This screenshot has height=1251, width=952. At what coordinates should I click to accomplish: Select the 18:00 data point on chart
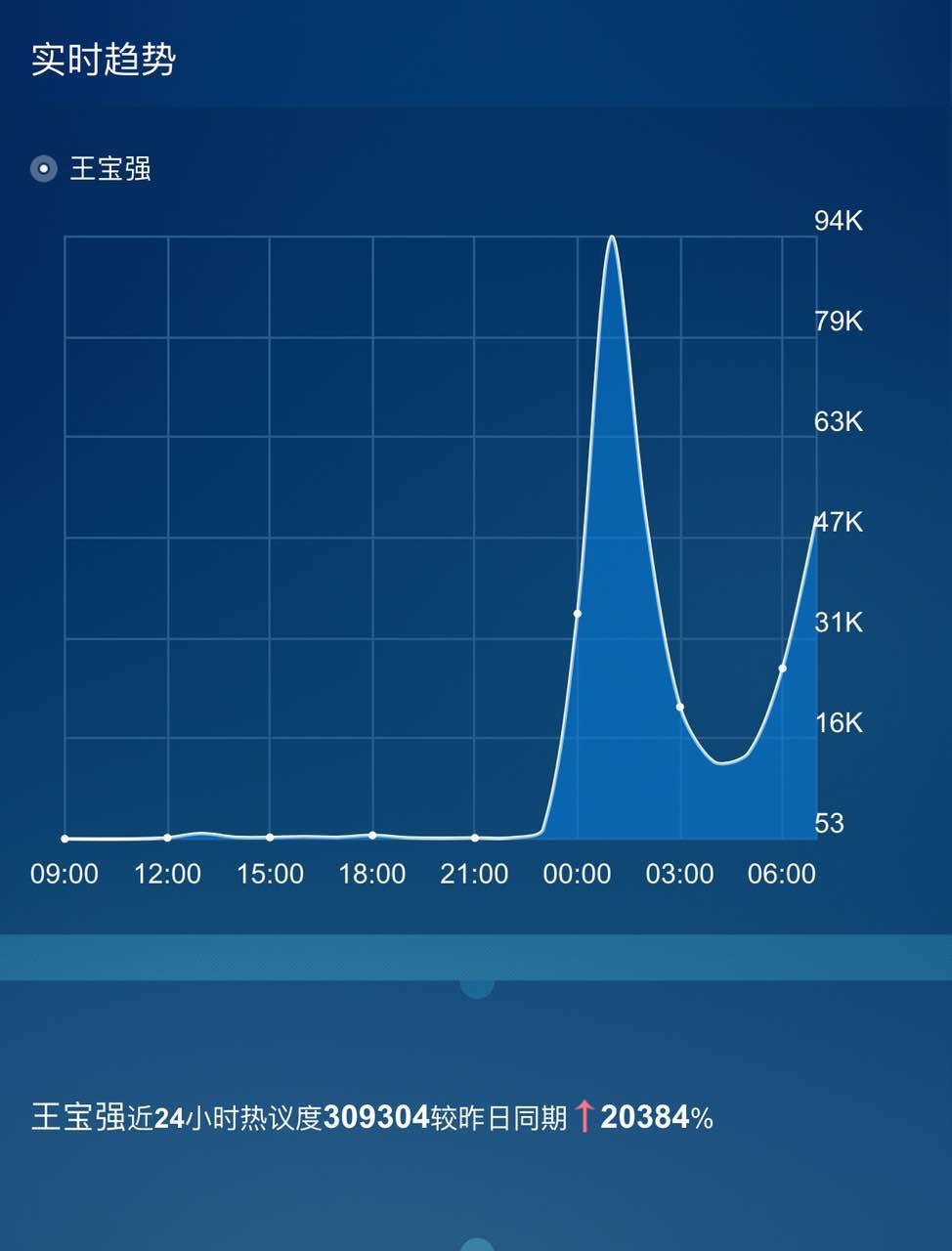(372, 835)
